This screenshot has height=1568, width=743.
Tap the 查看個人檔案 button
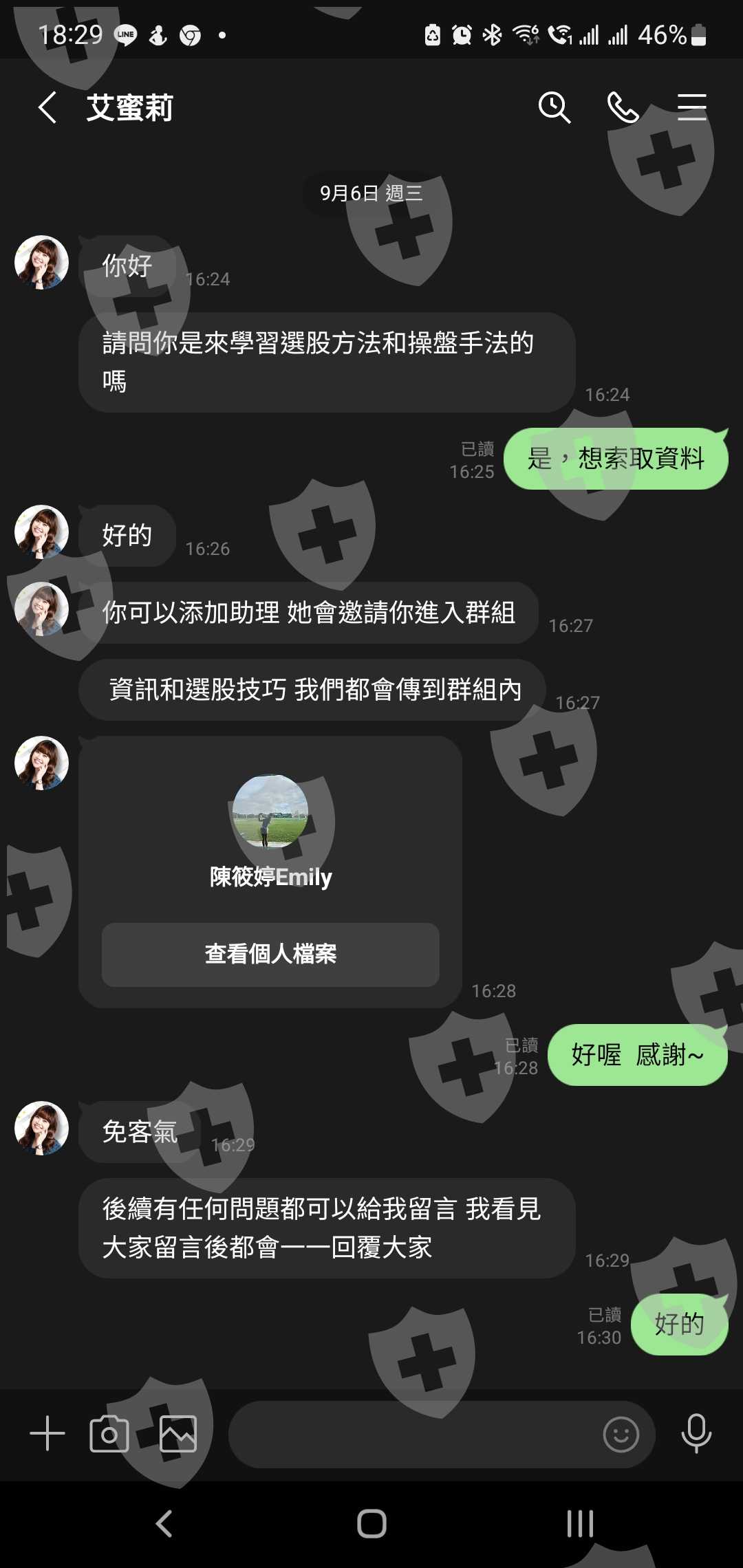270,955
